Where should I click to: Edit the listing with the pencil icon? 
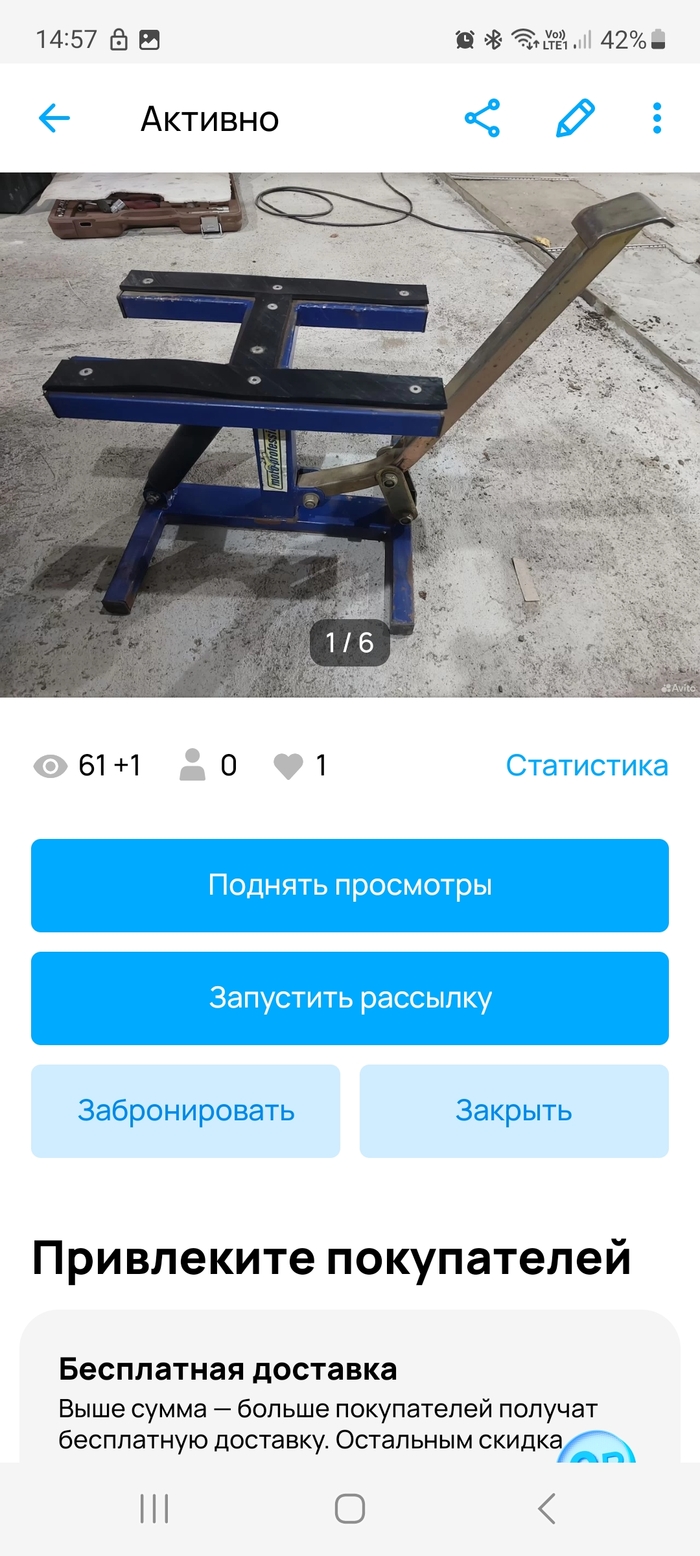tap(575, 119)
